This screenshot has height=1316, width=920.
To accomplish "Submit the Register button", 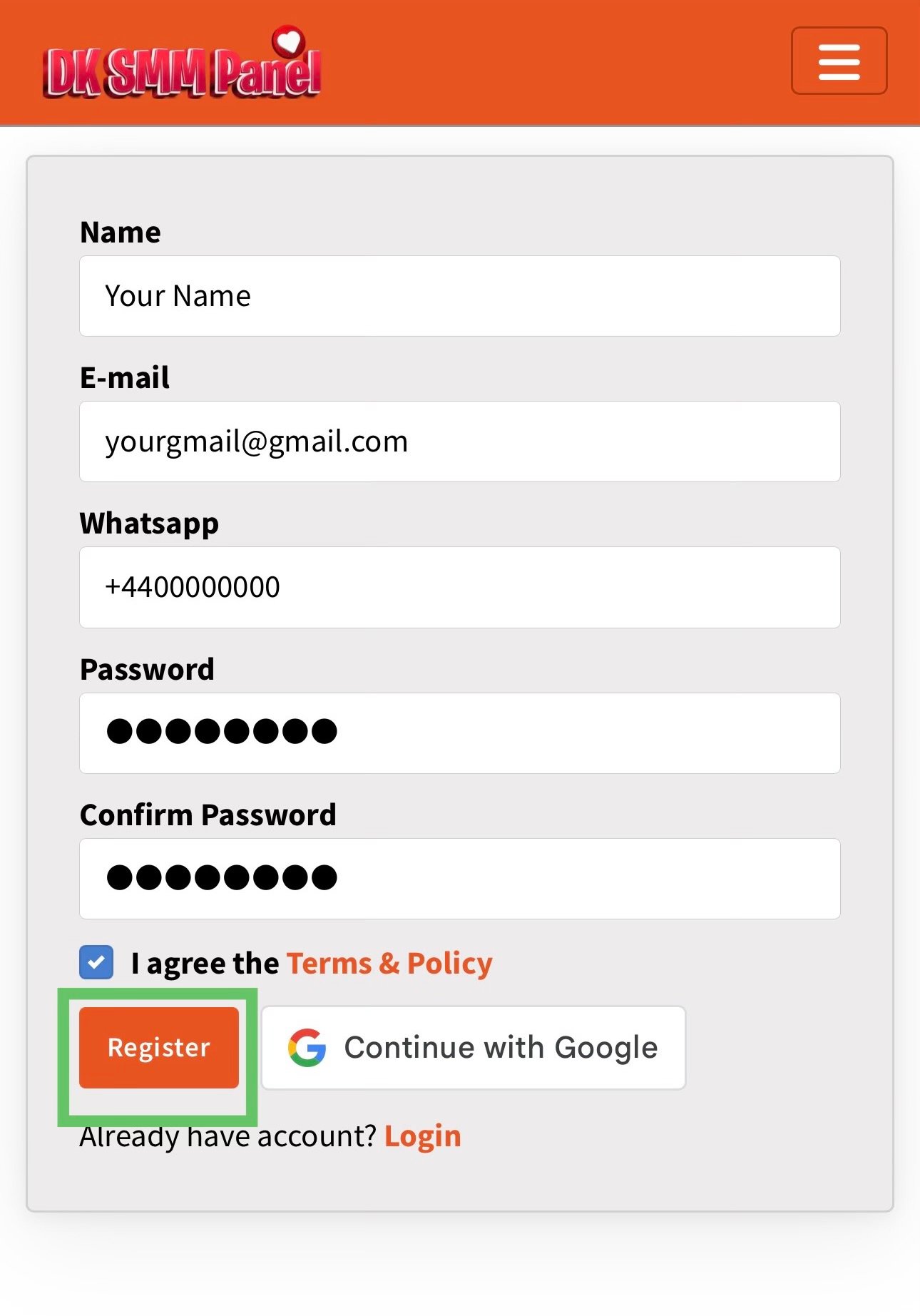I will (158, 1047).
